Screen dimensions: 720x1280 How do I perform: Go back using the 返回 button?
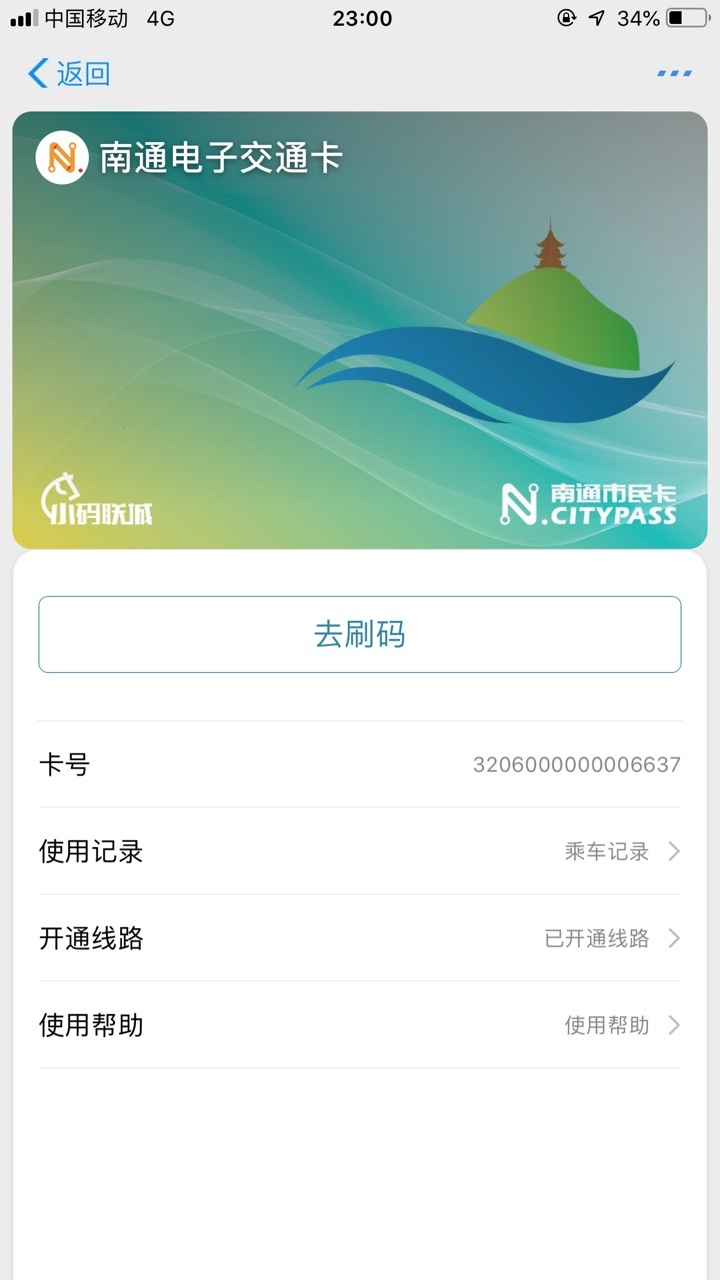coord(68,73)
